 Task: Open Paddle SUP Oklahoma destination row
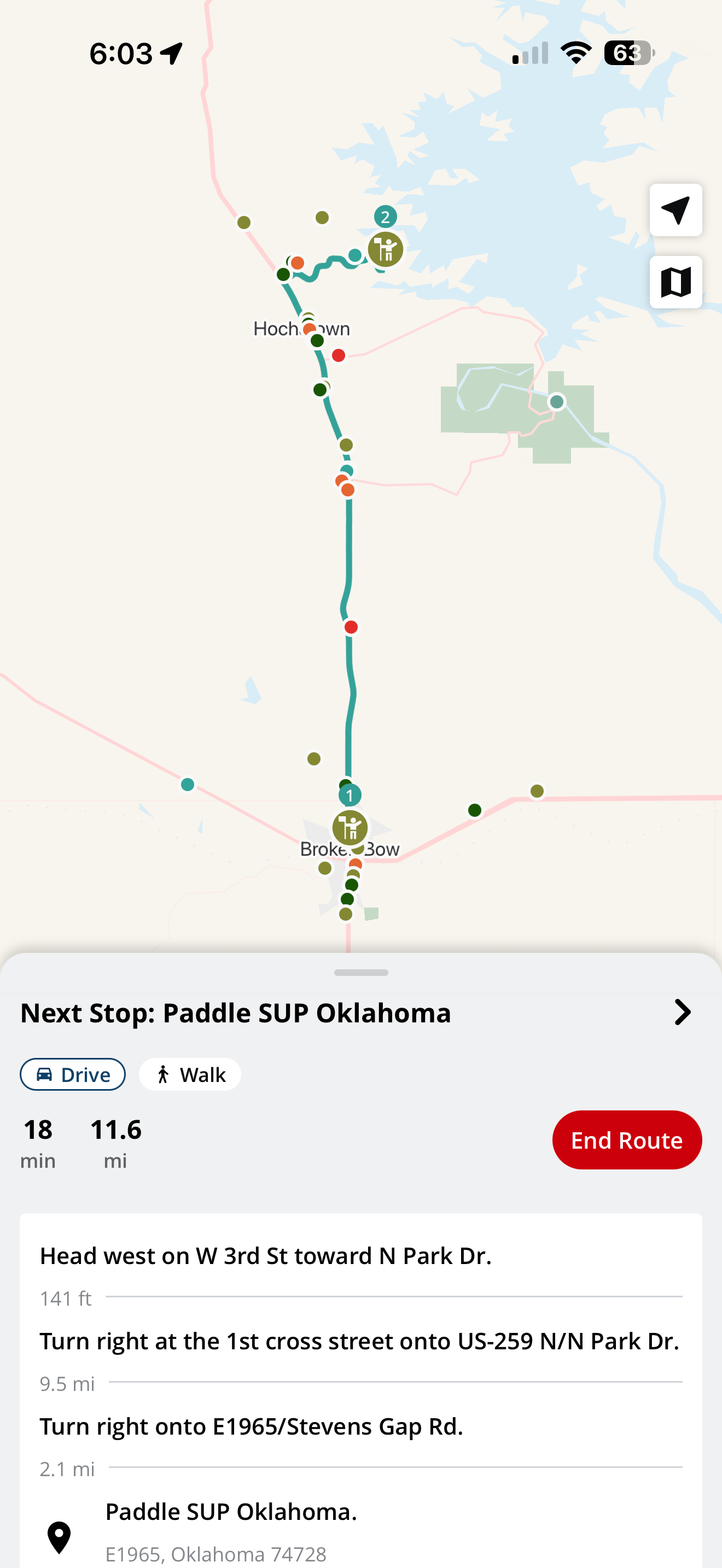coord(361,1531)
